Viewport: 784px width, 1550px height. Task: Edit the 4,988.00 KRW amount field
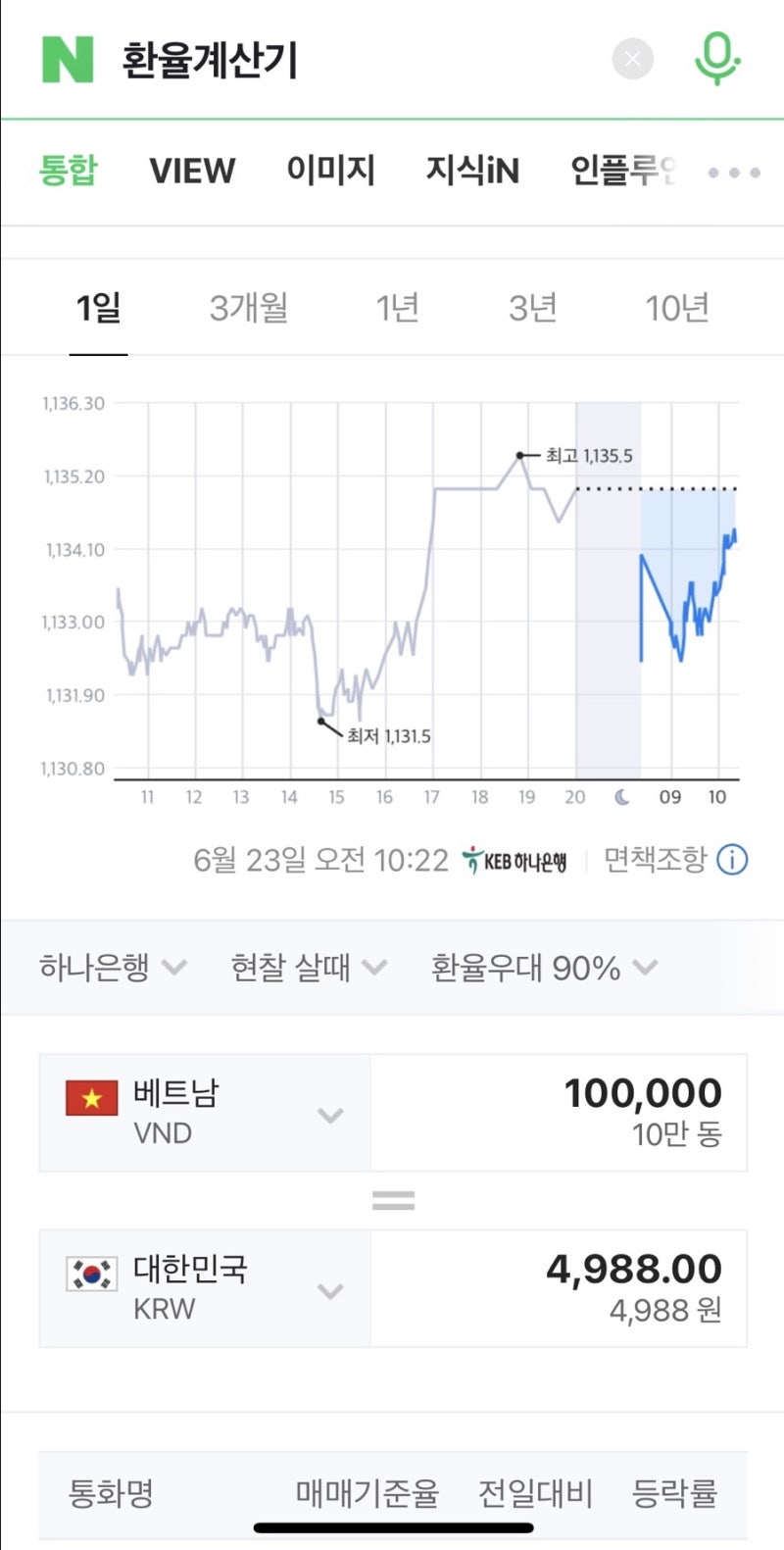(559, 1288)
